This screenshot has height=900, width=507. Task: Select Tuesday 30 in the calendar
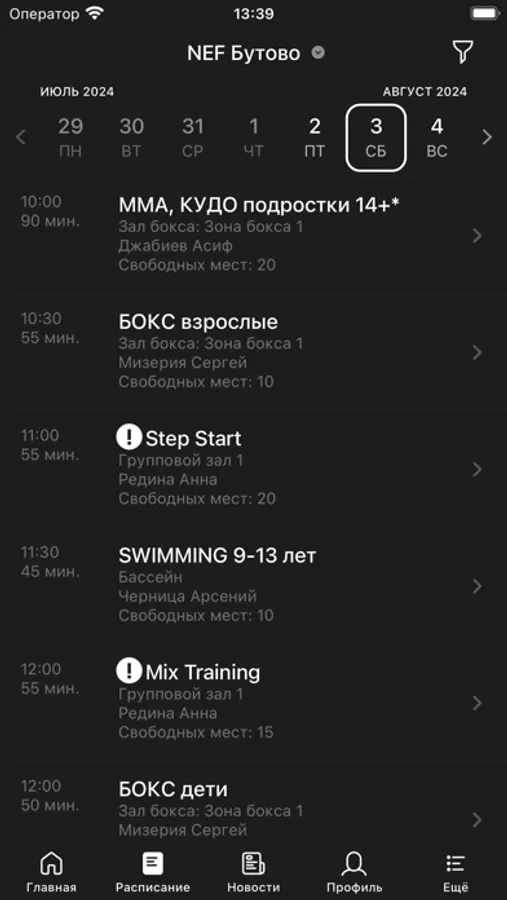(131, 138)
